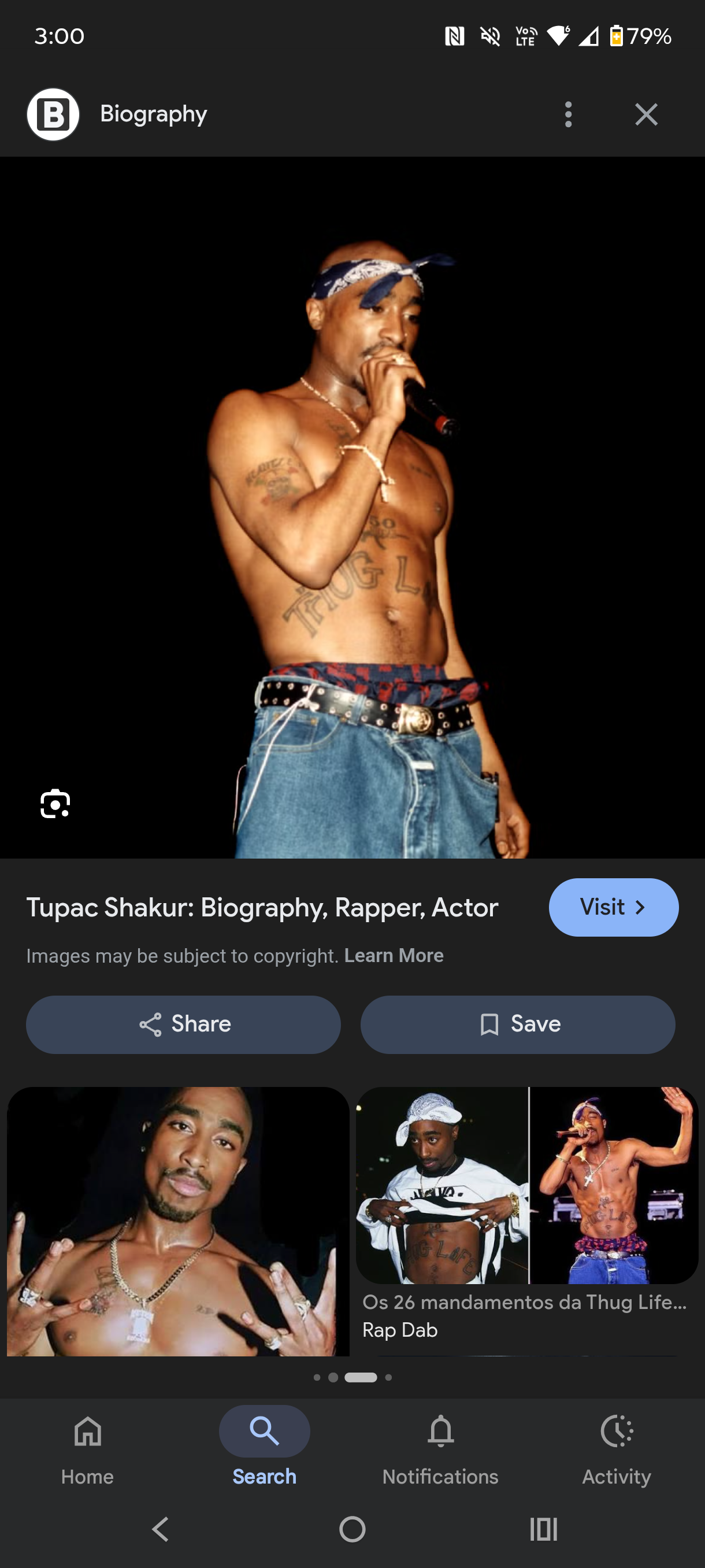Switch to the Notifications tab
Image resolution: width=705 pixels, height=1568 pixels.
point(440,1455)
